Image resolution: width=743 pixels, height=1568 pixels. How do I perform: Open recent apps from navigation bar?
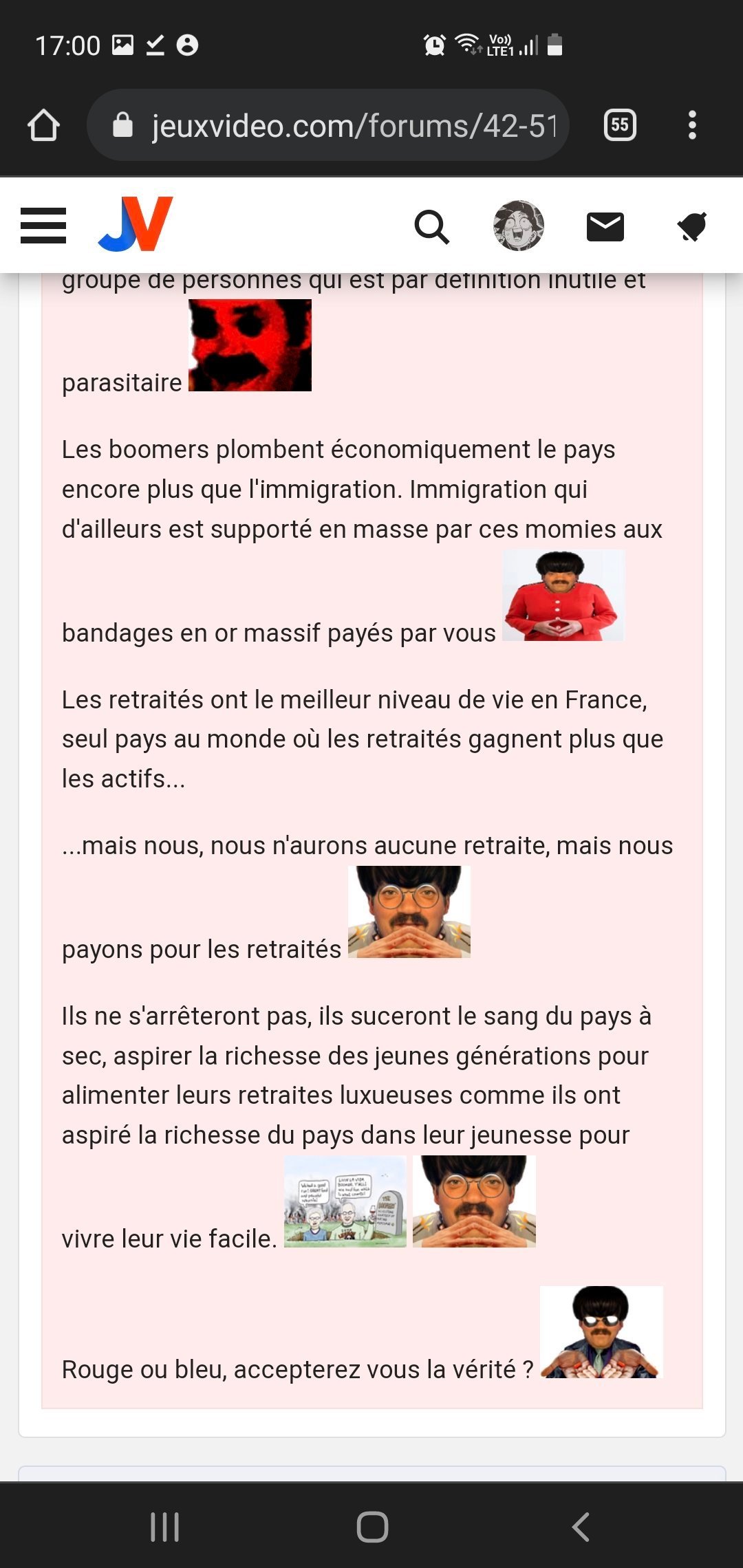(164, 1527)
